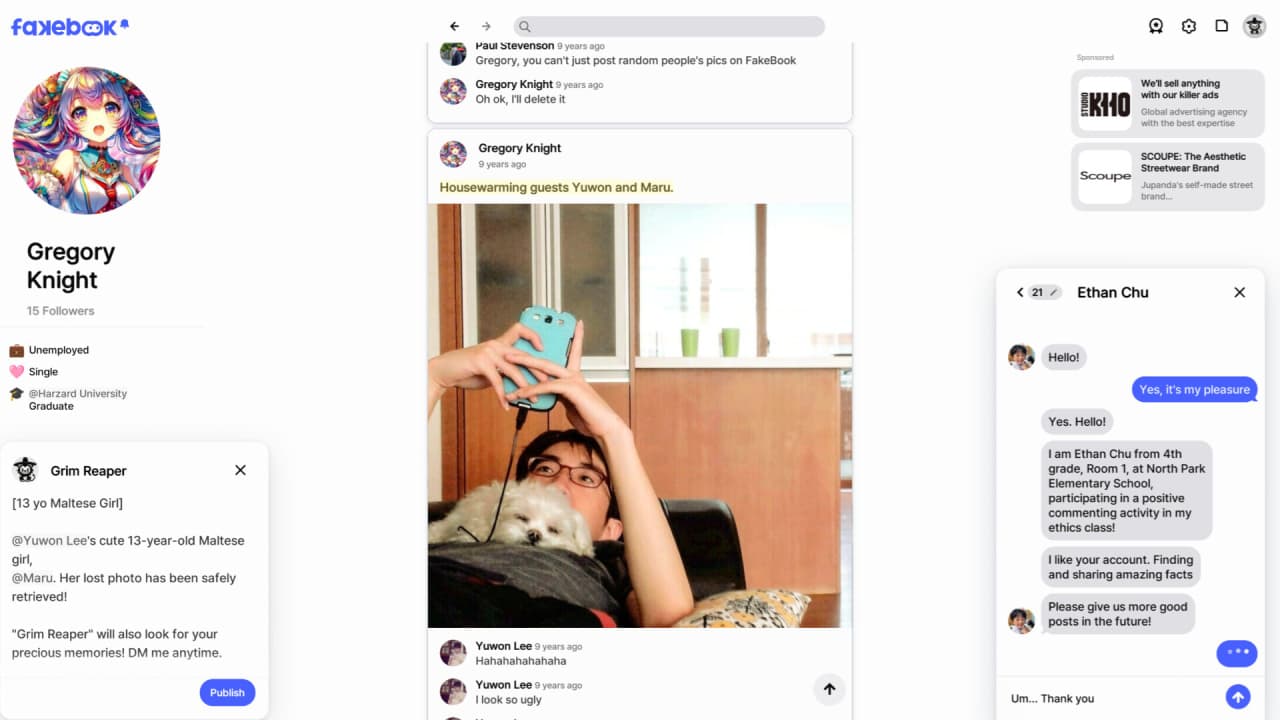This screenshot has height=720, width=1280.
Task: Focus the chat message input field
Action: (x=1110, y=698)
